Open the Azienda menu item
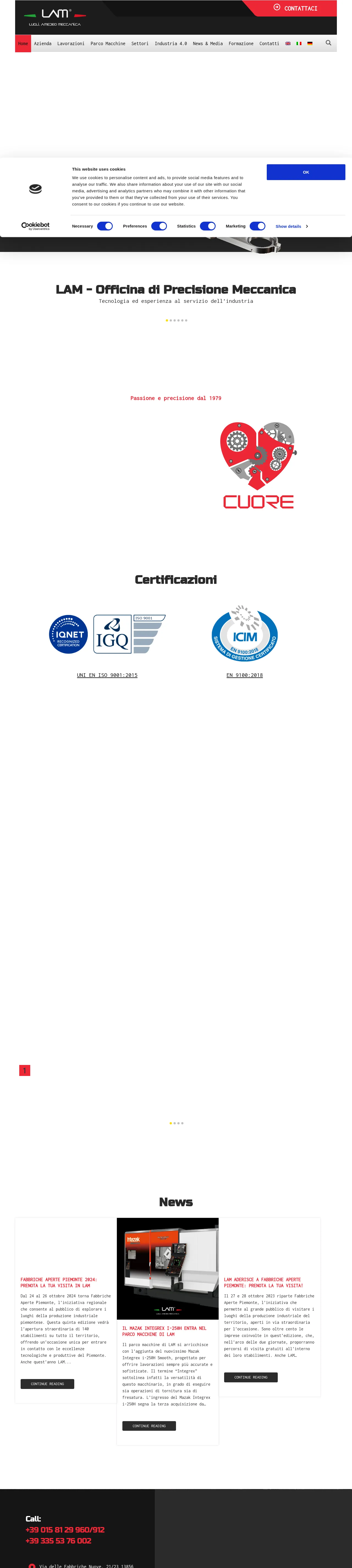 [x=43, y=44]
